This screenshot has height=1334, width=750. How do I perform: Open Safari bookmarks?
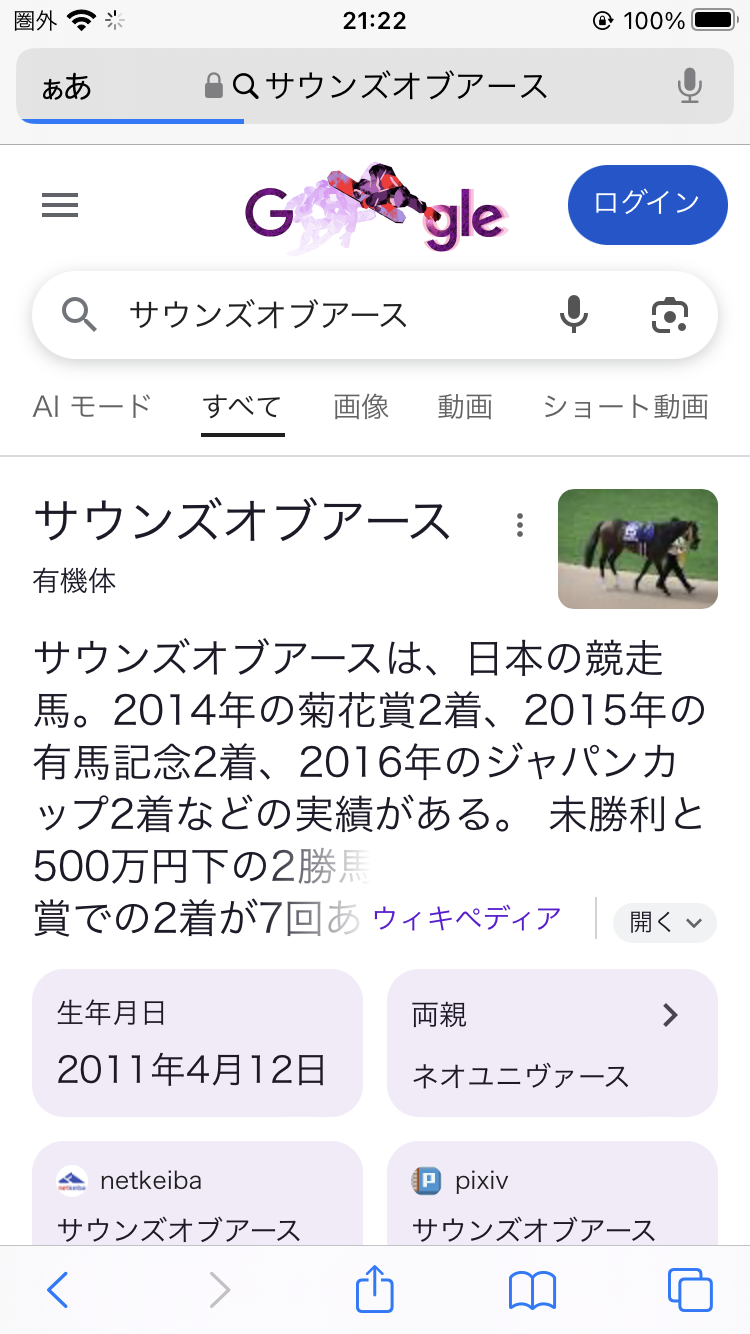click(x=532, y=1290)
